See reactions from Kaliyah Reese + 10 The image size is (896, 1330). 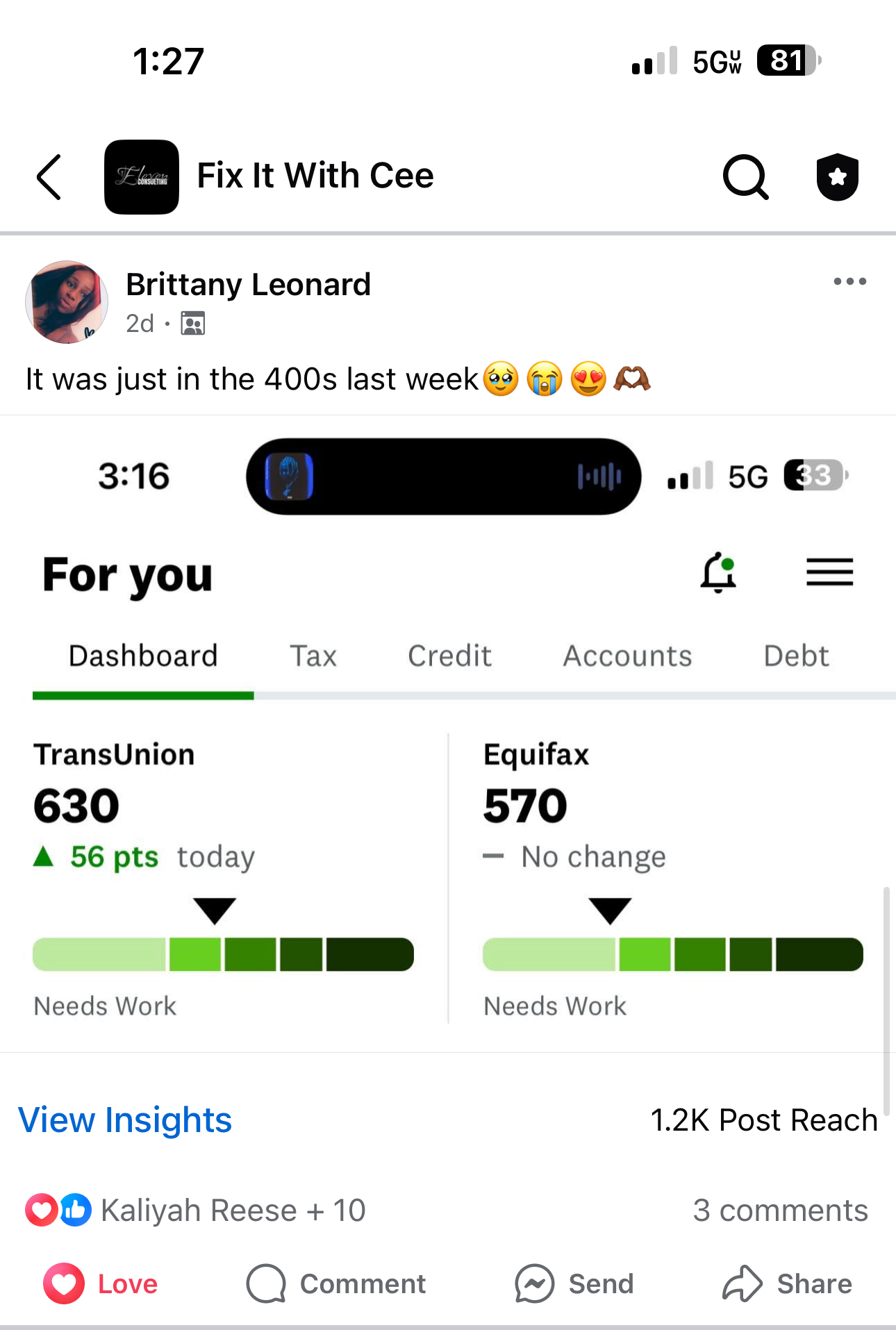click(232, 1211)
